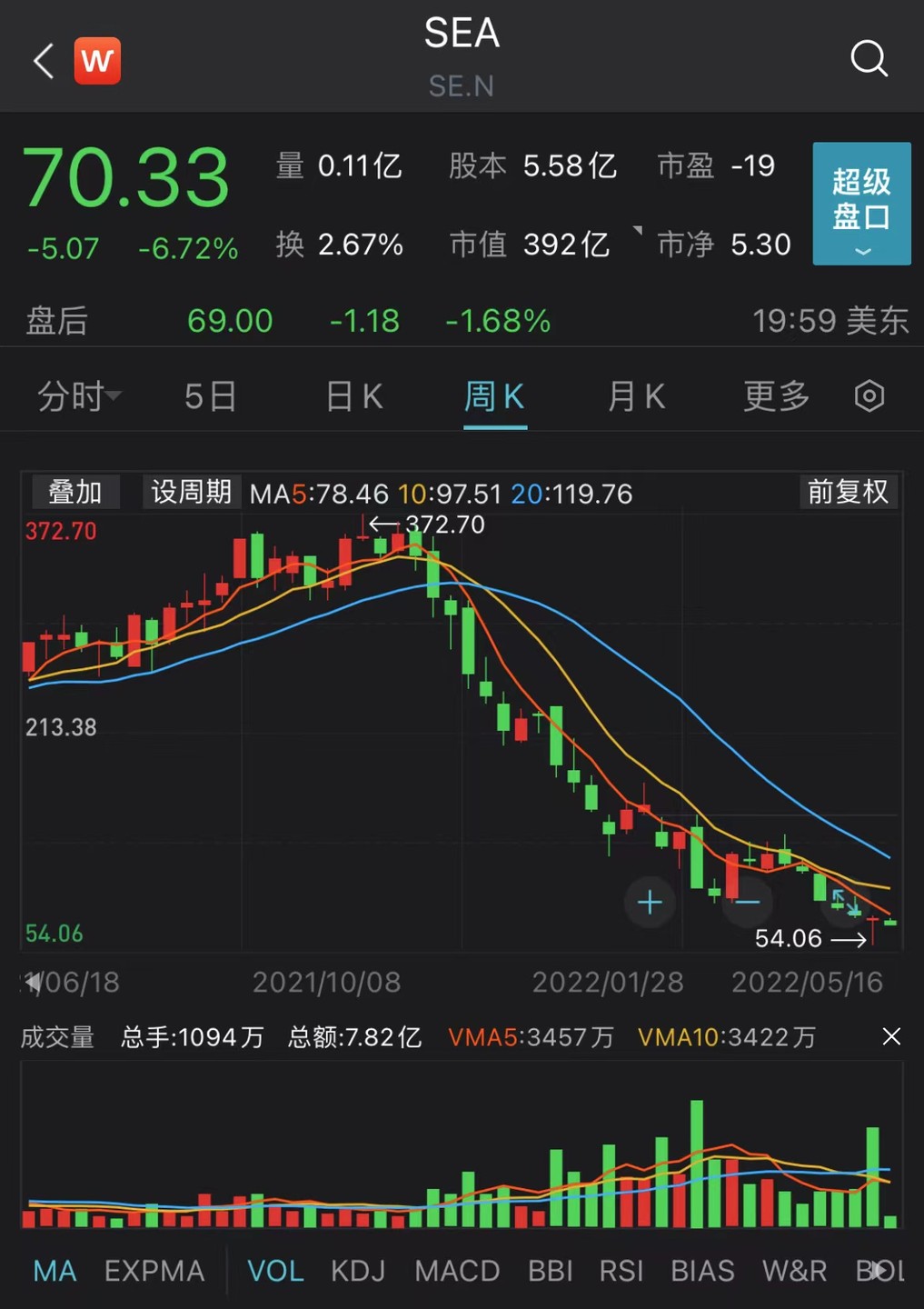Zoom out the chart with minus button
Image resolution: width=924 pixels, height=1309 pixels.
(x=747, y=903)
